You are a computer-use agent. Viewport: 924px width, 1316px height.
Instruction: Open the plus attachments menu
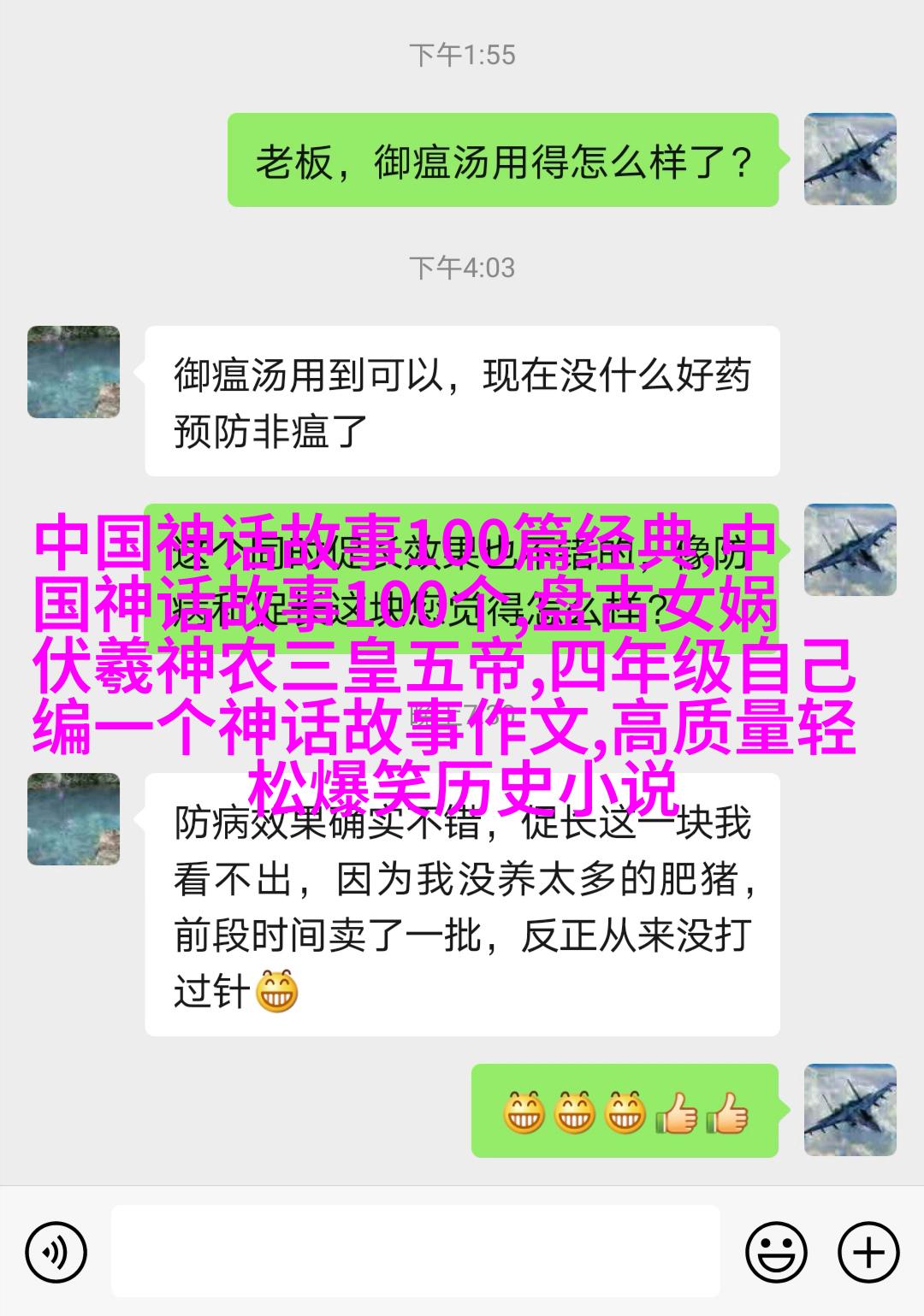(868, 1253)
